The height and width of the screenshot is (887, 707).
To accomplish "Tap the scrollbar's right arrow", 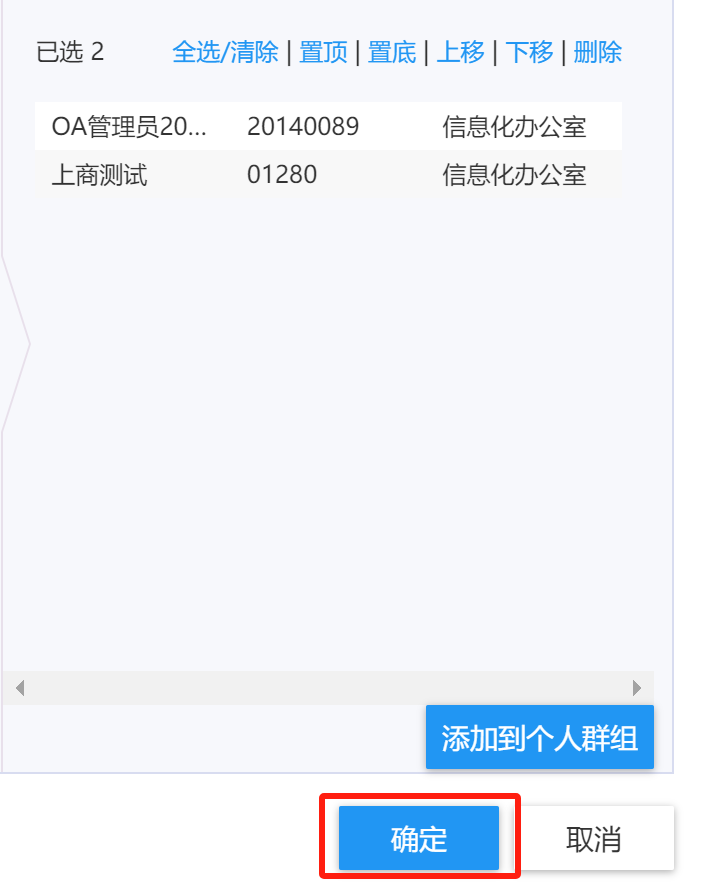I will tap(637, 688).
